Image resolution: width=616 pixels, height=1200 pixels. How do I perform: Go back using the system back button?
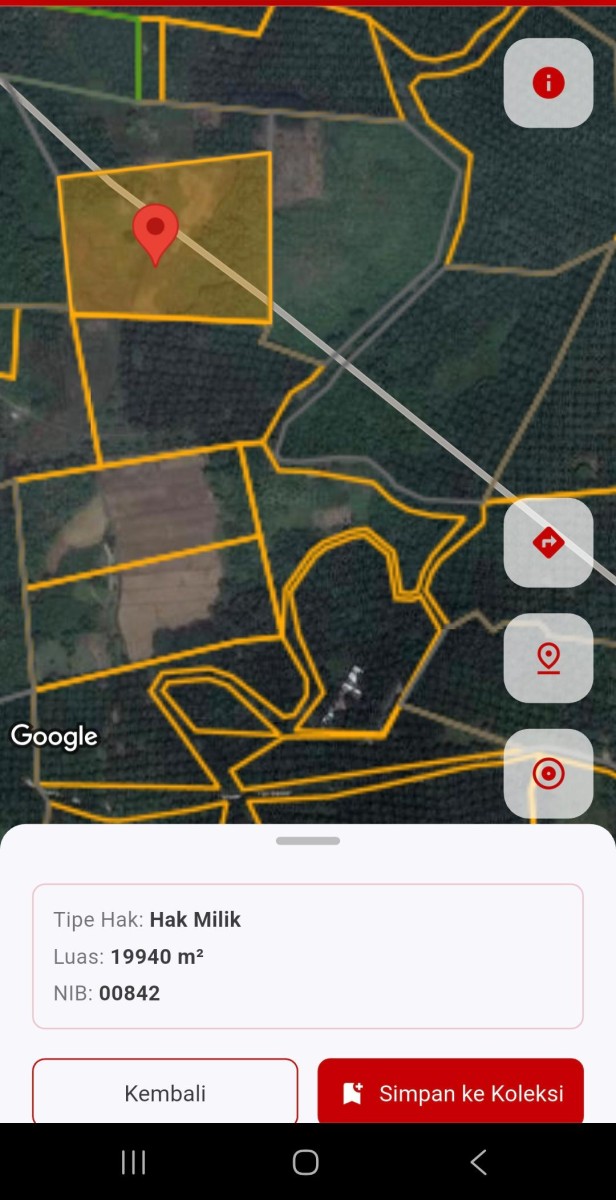click(478, 1161)
